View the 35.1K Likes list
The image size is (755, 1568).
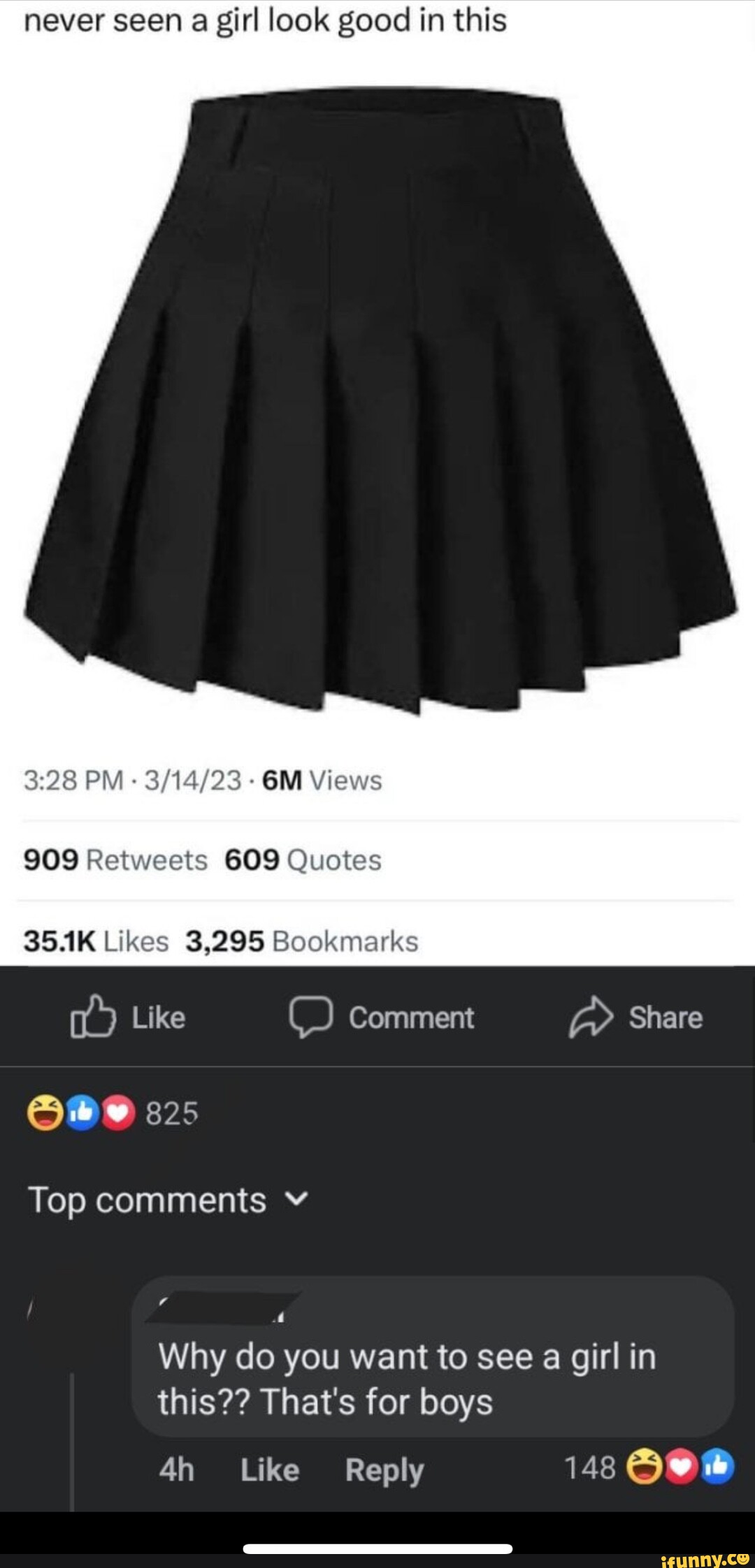click(x=94, y=941)
